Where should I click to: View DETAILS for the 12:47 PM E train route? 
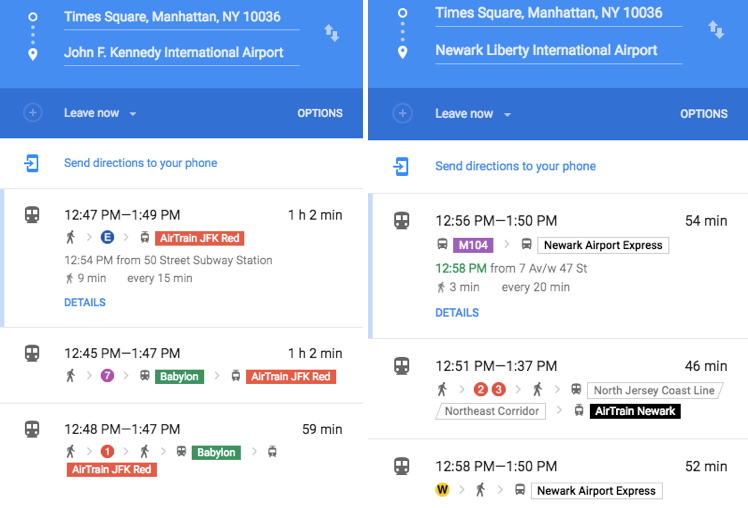(x=85, y=302)
